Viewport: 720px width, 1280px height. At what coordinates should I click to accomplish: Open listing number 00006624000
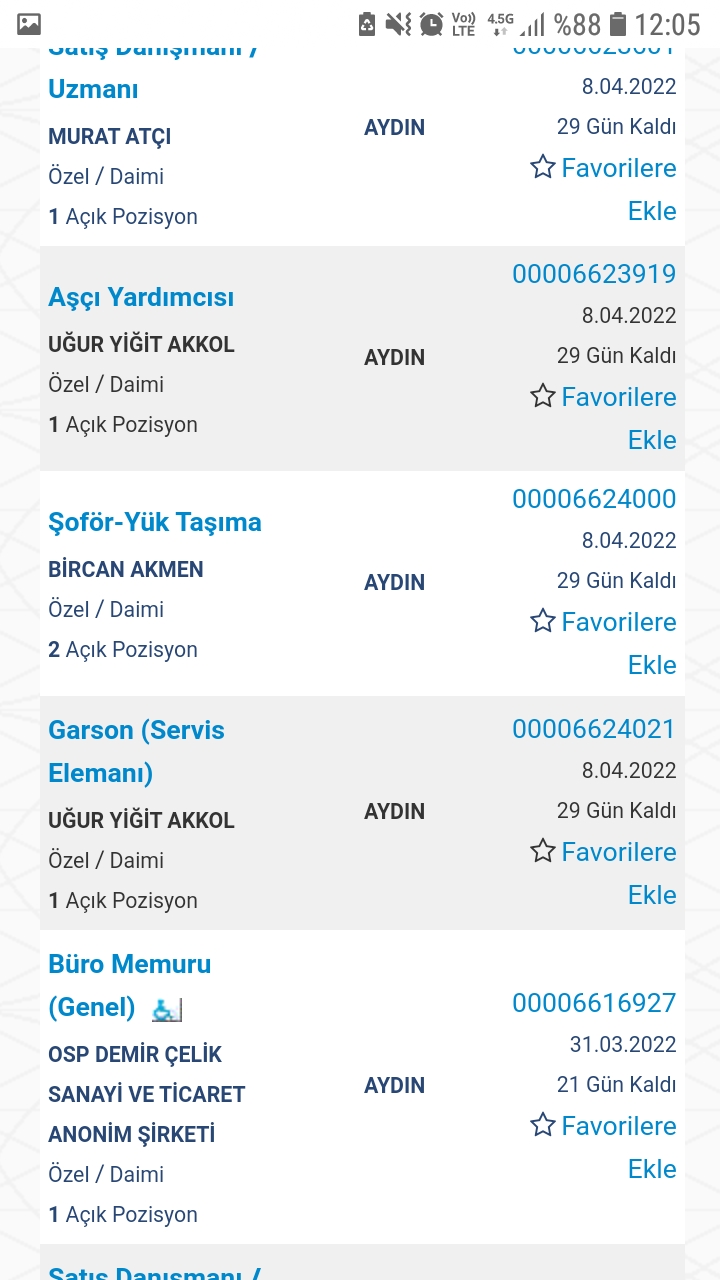[x=594, y=499]
